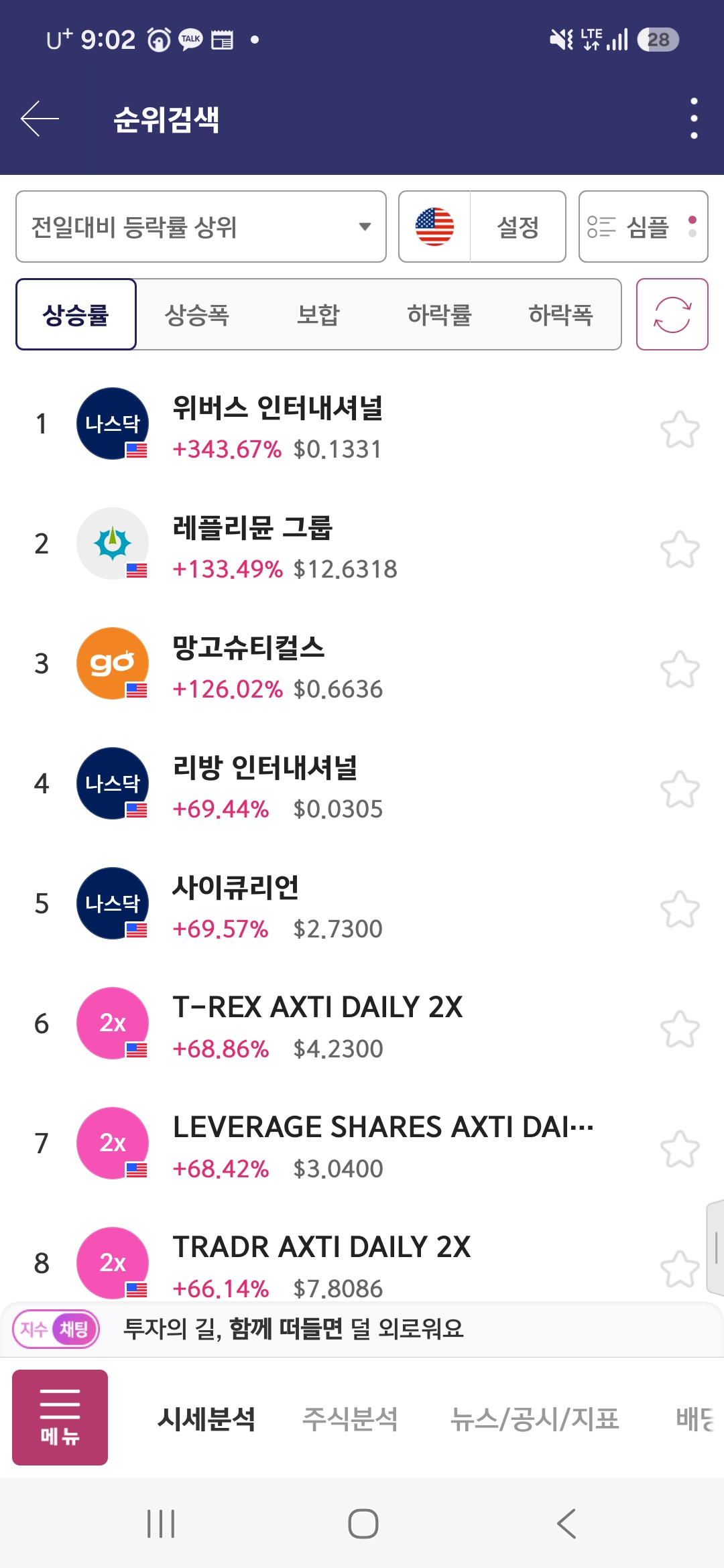Open 설정 settings
This screenshot has height=1568, width=724.
(518, 226)
